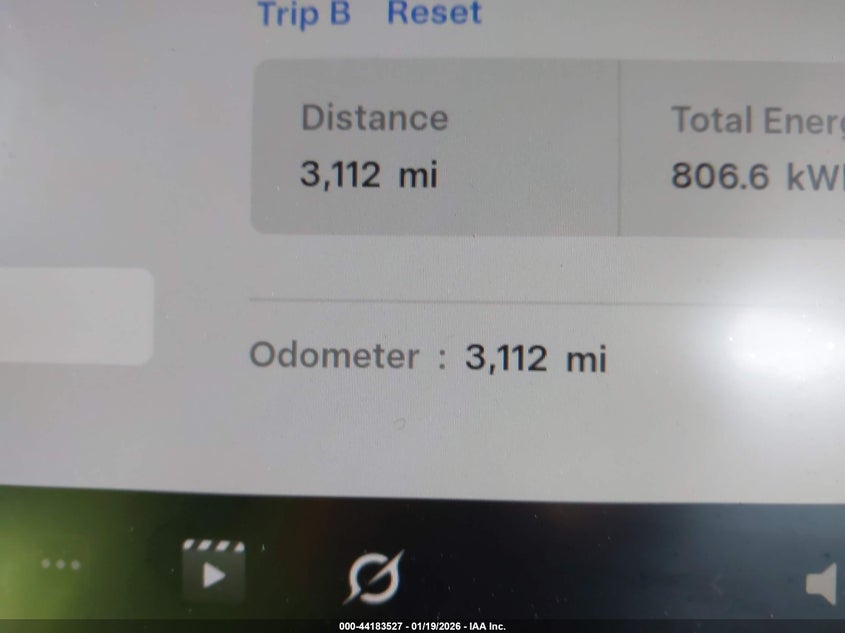Open the all apps three-dots launcher
Image resolution: width=845 pixels, height=633 pixels.
click(60, 564)
